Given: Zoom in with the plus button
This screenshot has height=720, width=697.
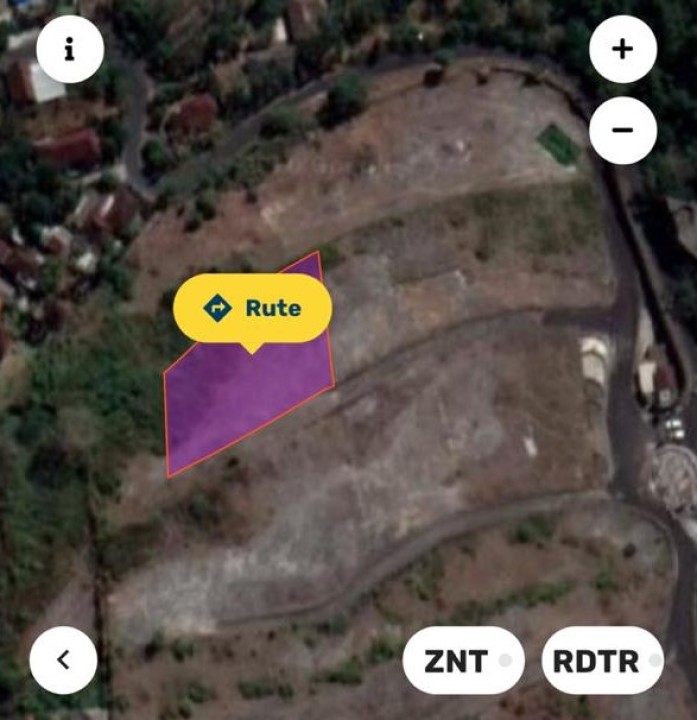Looking at the screenshot, I should tap(622, 49).
